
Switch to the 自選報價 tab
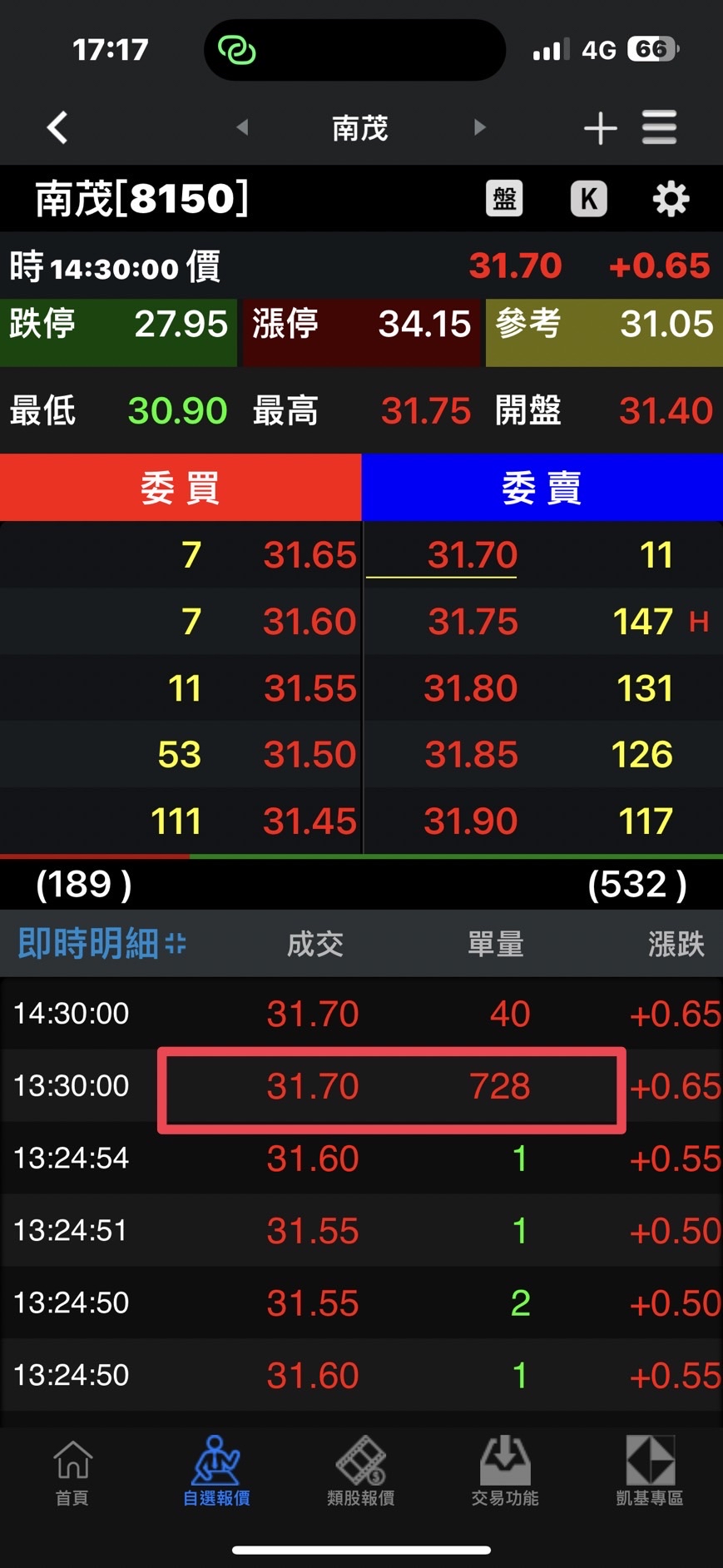[x=216, y=1474]
